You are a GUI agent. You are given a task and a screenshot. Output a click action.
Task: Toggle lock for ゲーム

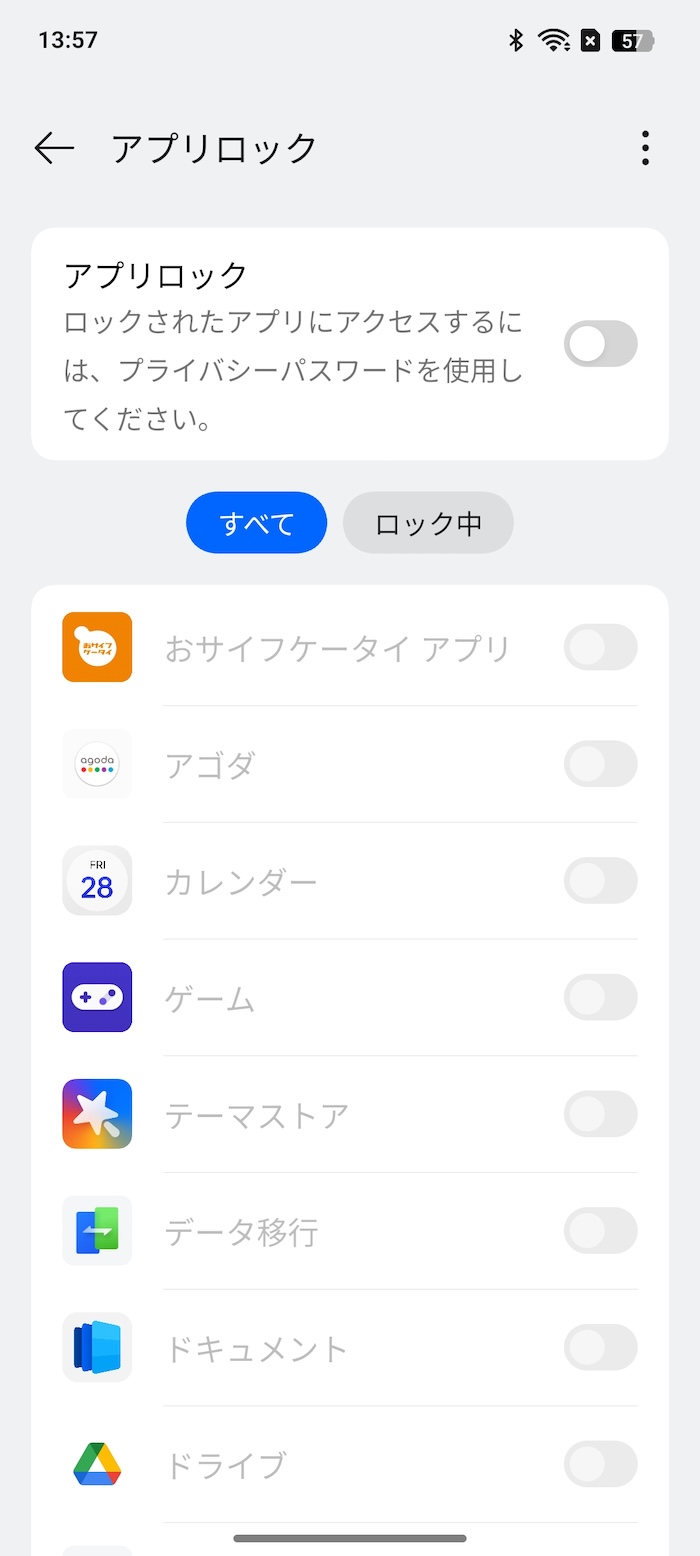(x=600, y=997)
